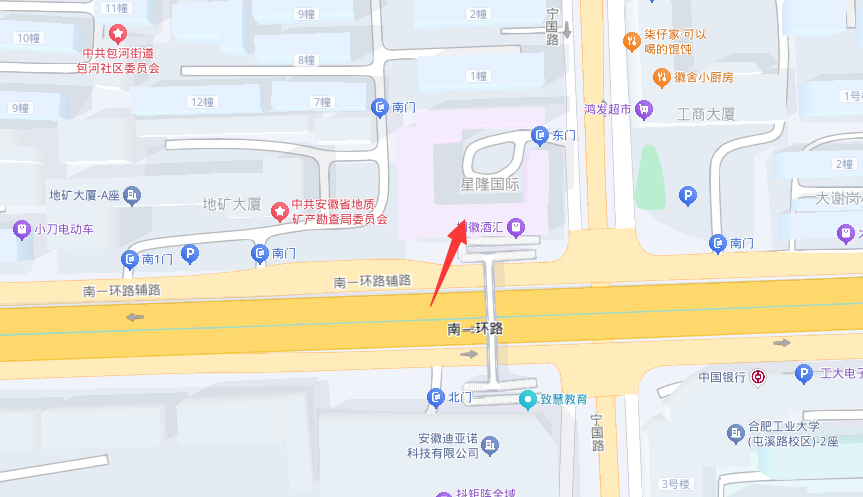Open 柒仔家·可以喝的馄饨 restaurant marker
The image size is (863, 497).
point(631,41)
